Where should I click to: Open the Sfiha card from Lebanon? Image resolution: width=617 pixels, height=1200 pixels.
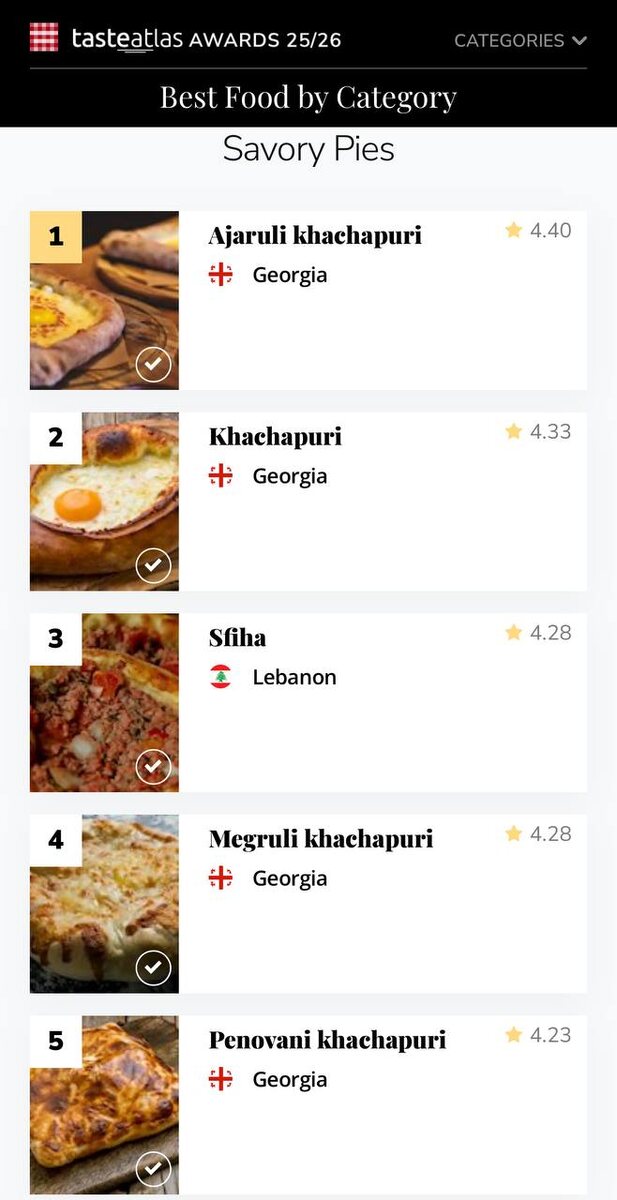(x=238, y=638)
